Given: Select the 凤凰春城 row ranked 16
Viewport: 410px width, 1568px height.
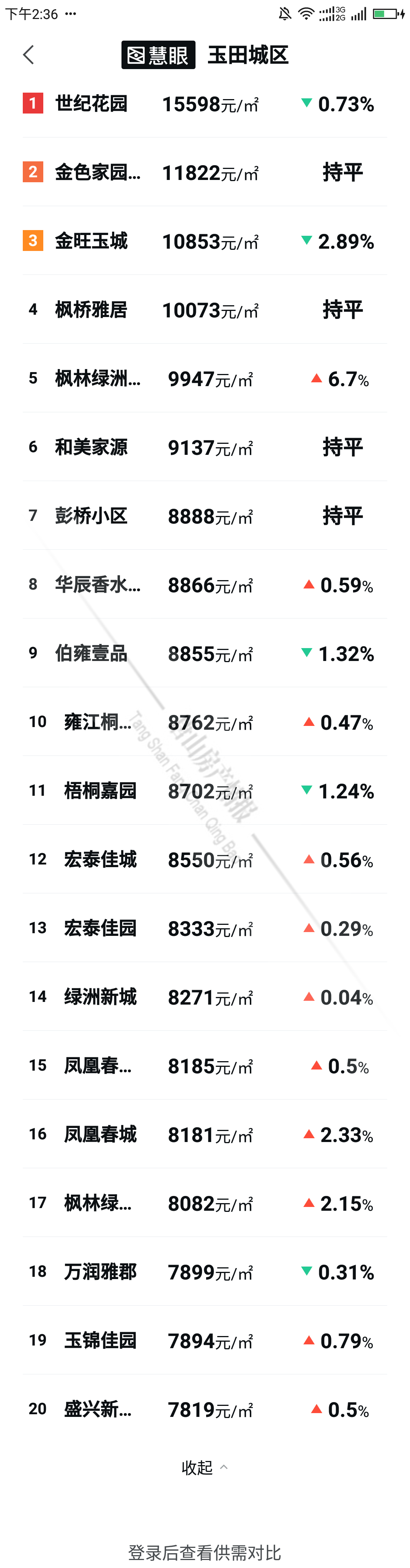Looking at the screenshot, I should point(100,1134).
